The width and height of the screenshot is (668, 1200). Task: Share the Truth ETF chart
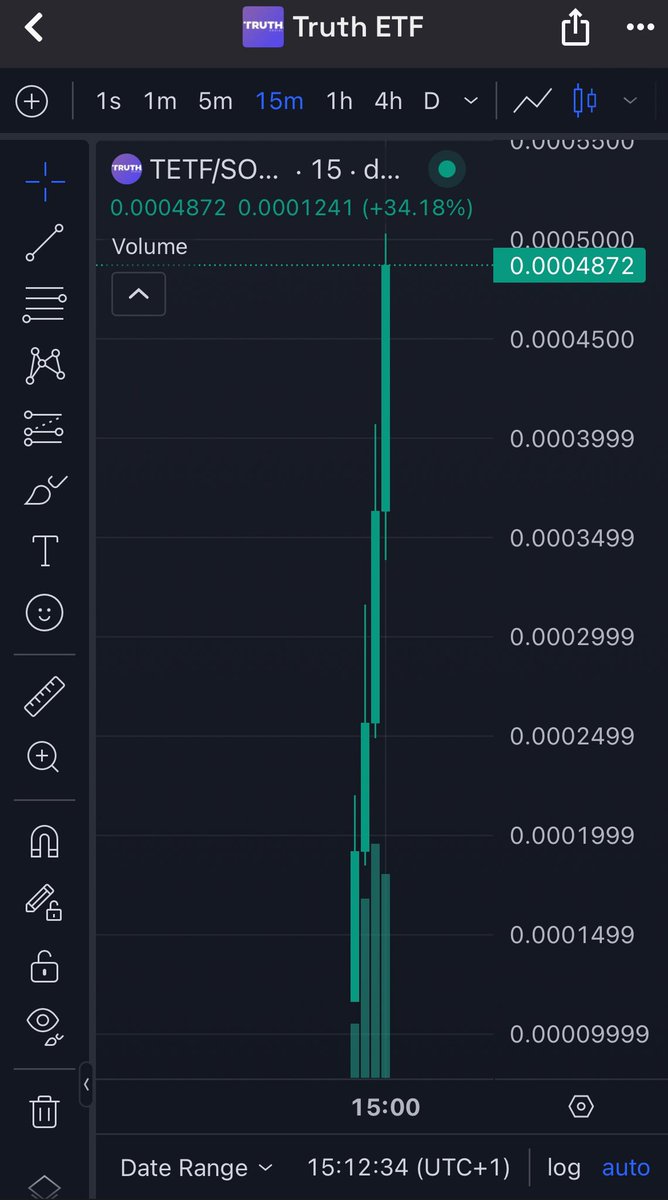575,27
